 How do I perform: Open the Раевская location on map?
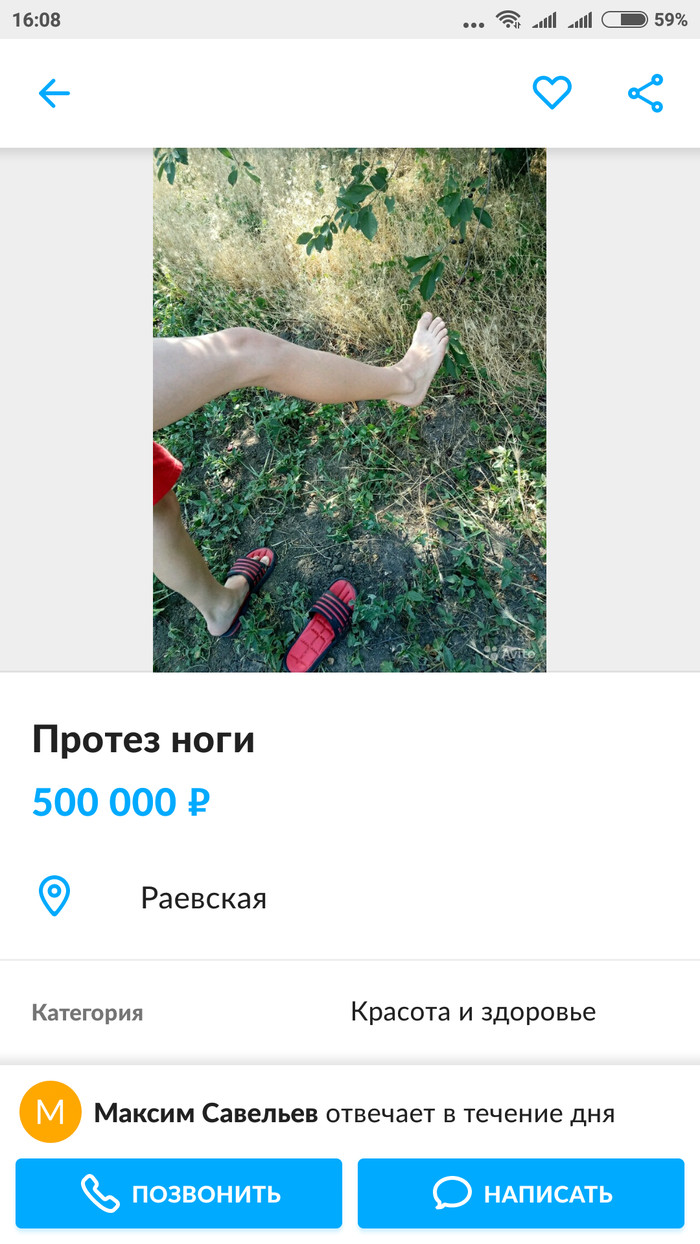coord(203,898)
